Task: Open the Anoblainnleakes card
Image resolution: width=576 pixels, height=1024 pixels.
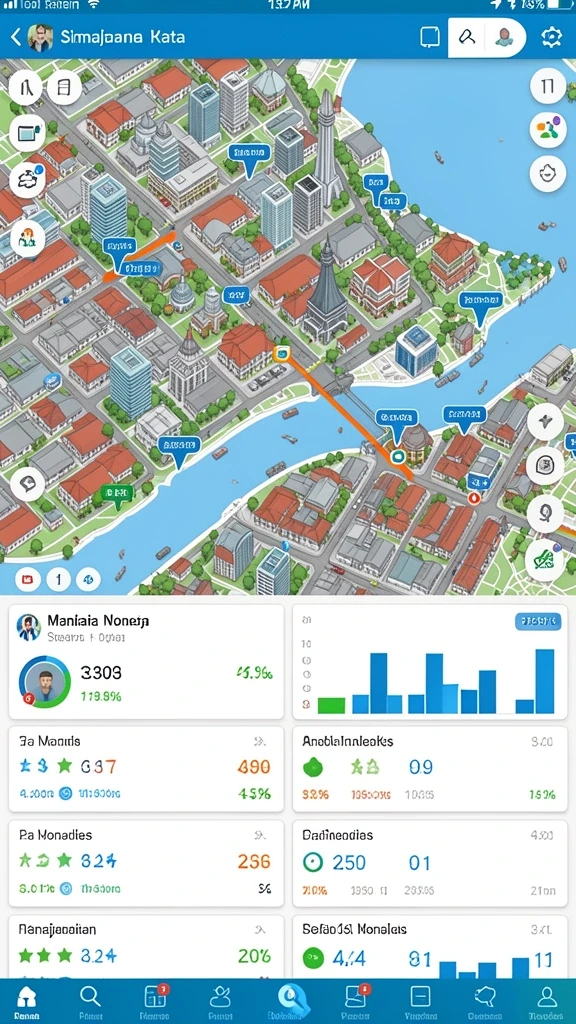Action: 430,769
